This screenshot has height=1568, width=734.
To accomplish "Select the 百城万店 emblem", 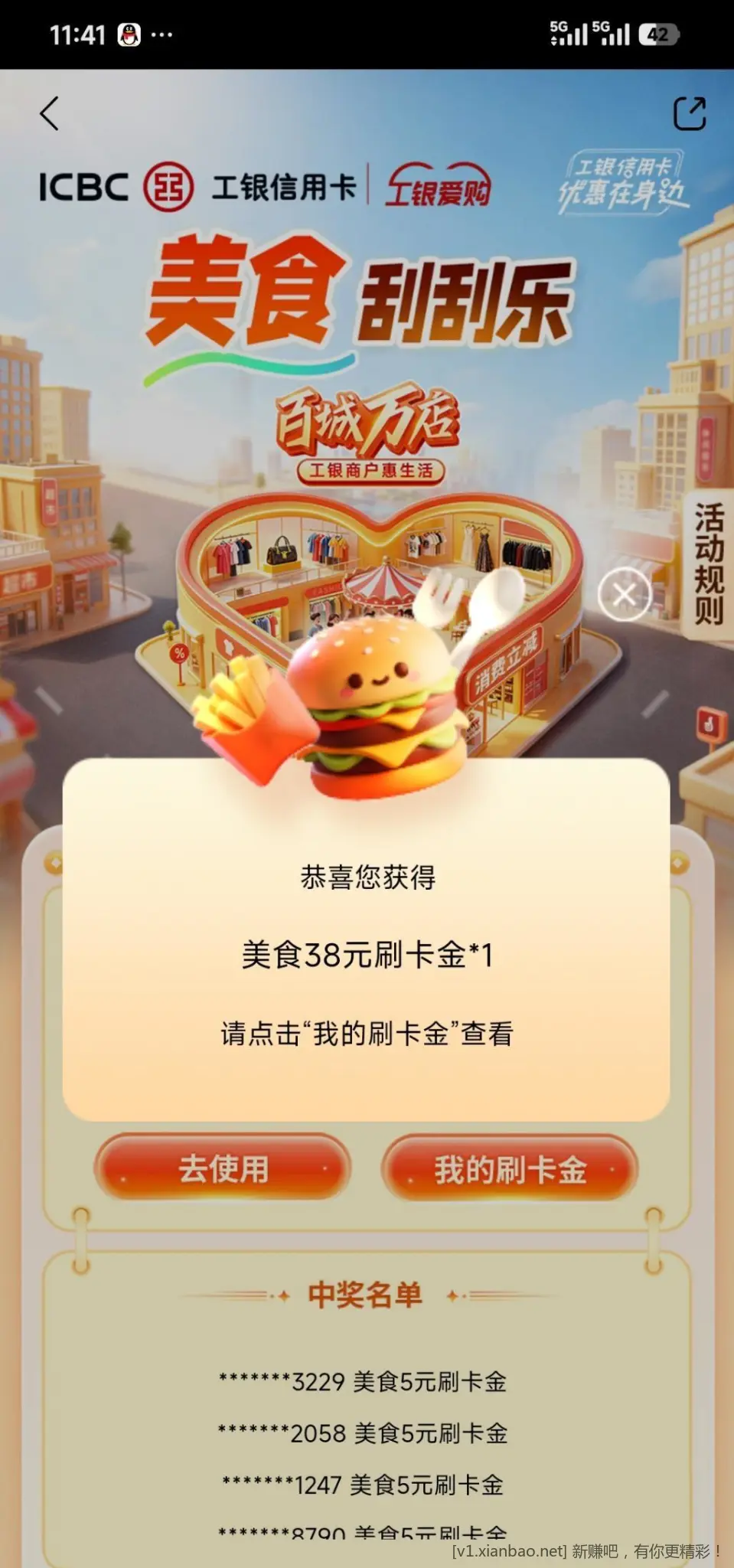I will coord(367,425).
